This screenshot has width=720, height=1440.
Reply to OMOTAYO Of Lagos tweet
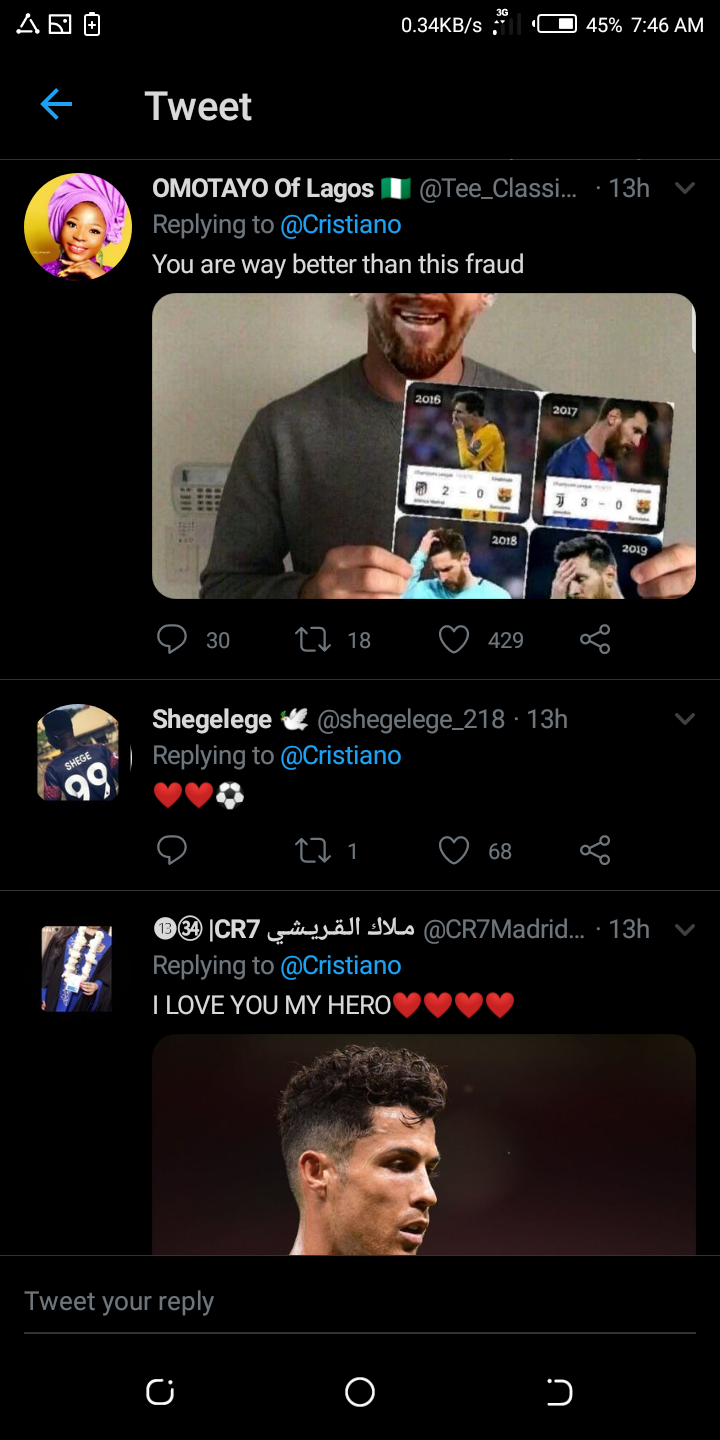pos(172,639)
